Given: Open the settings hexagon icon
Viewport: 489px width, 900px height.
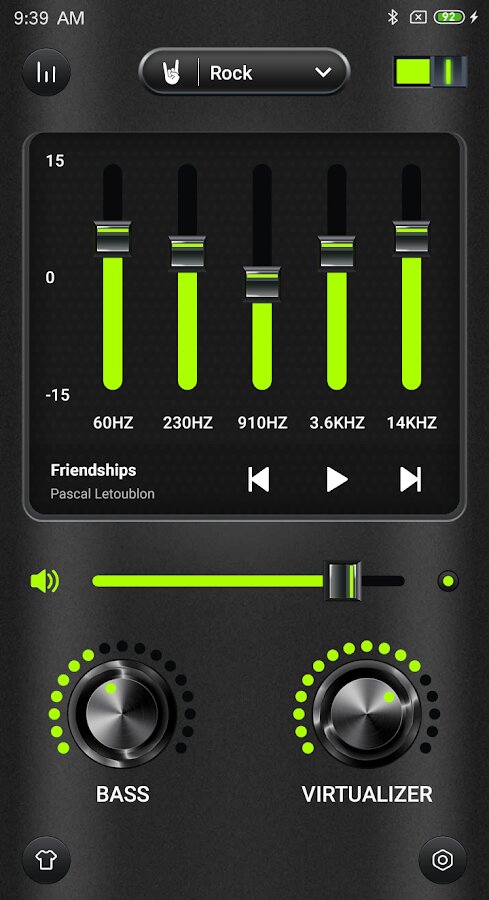Looking at the screenshot, I should [443, 859].
